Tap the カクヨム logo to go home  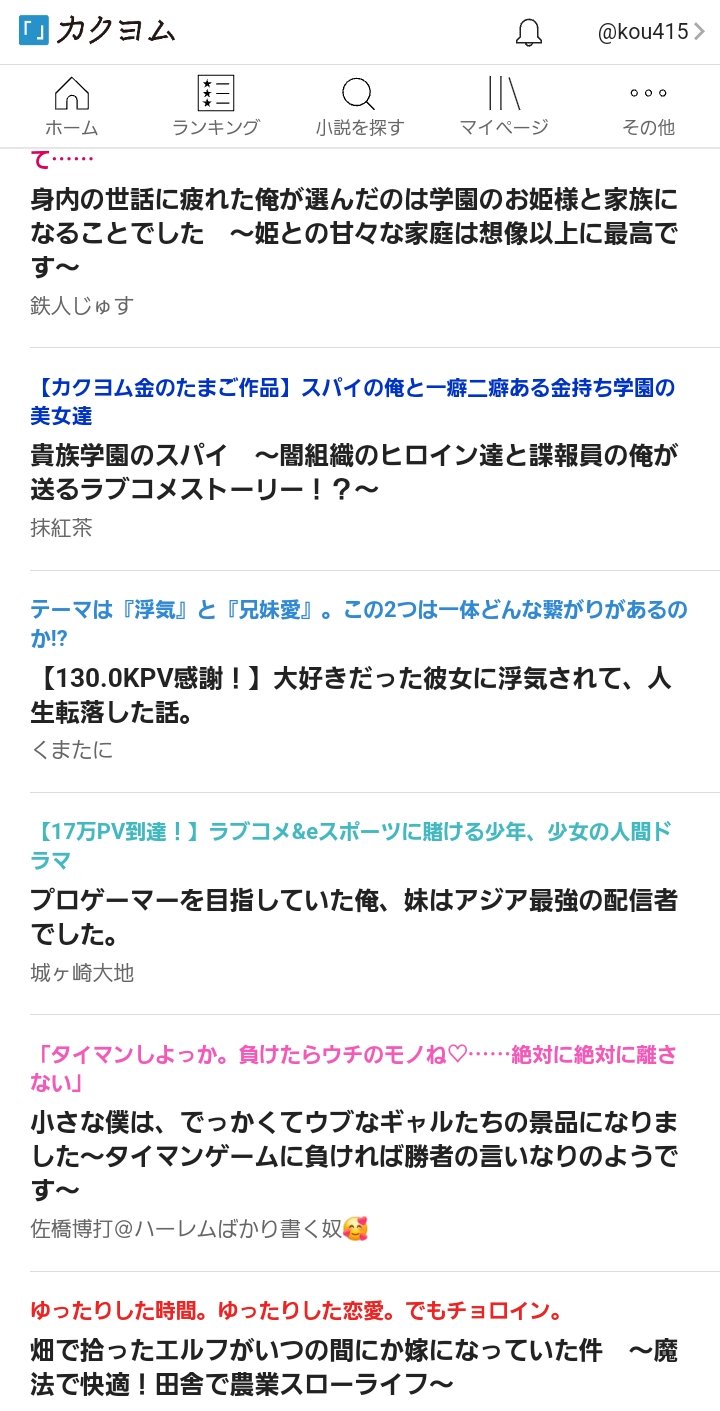97,32
